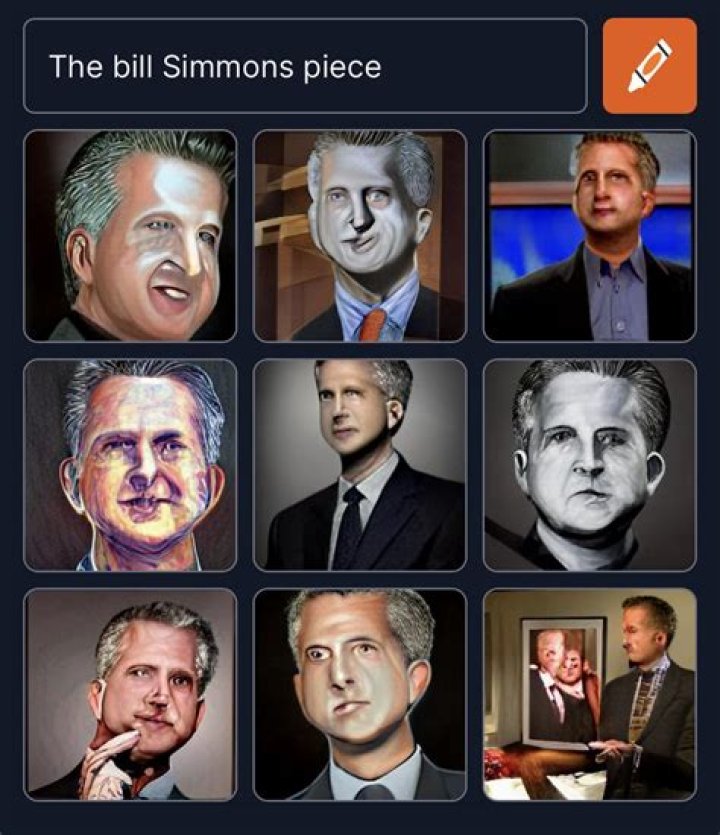View the image with the blue studio background
The image size is (720, 835).
coord(590,236)
